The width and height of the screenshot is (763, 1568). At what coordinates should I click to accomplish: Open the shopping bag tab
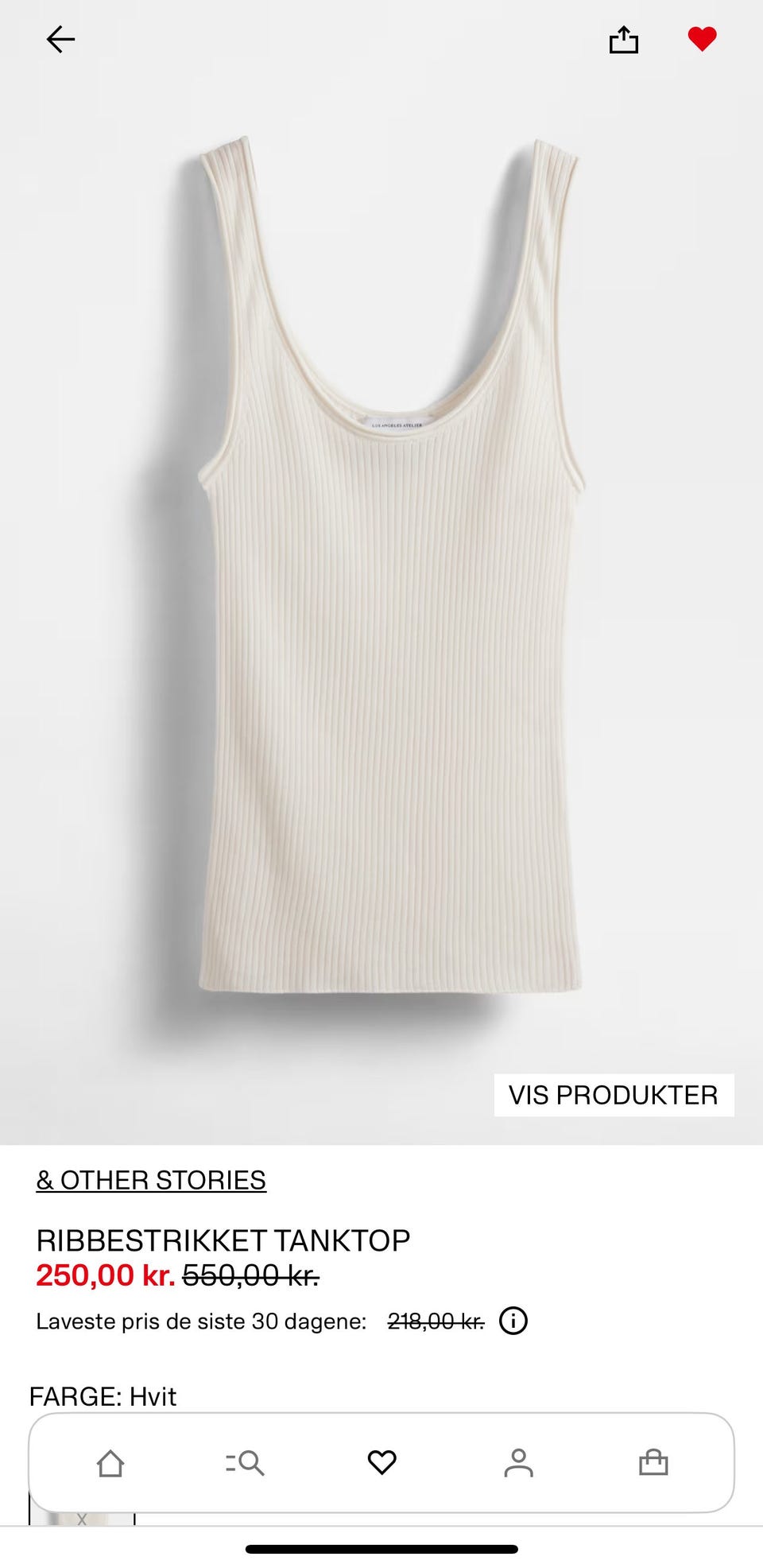(x=653, y=1462)
